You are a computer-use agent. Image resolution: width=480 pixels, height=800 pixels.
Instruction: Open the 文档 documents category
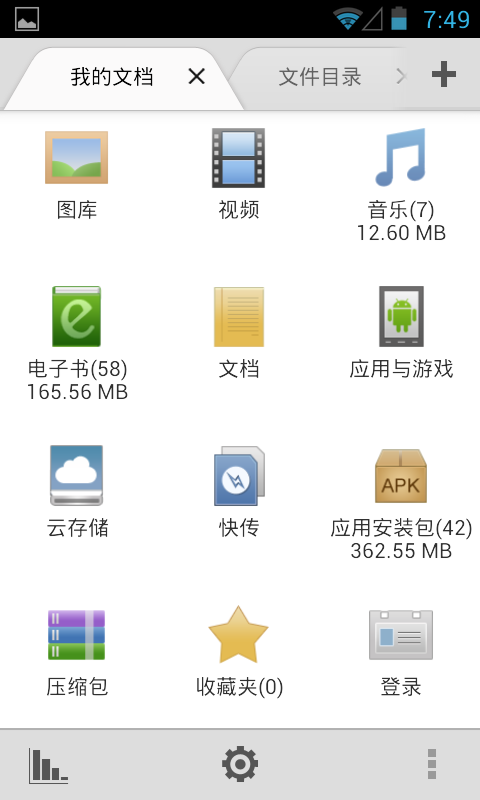click(x=239, y=334)
